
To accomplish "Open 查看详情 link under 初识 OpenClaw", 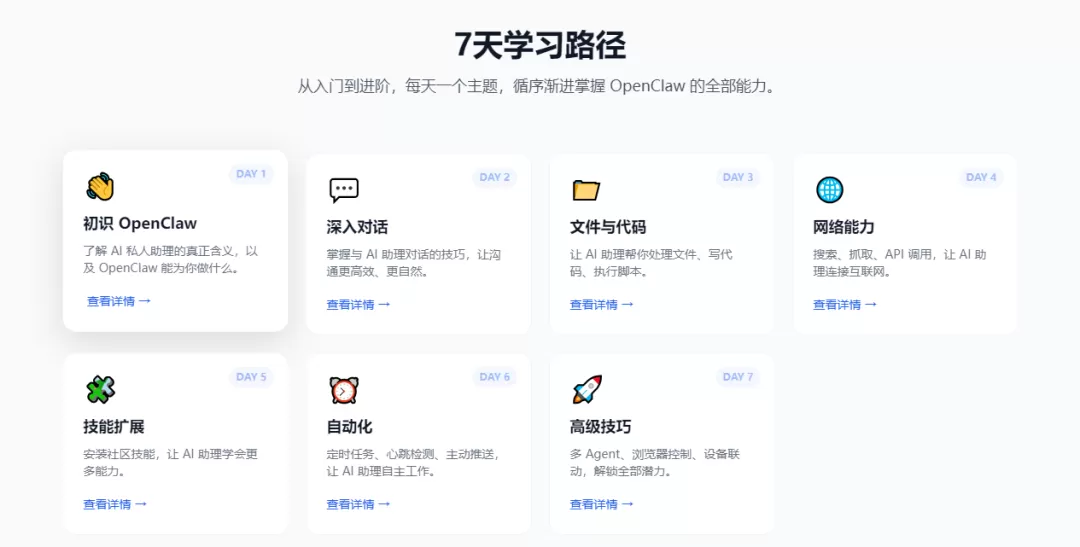I will [x=118, y=301].
